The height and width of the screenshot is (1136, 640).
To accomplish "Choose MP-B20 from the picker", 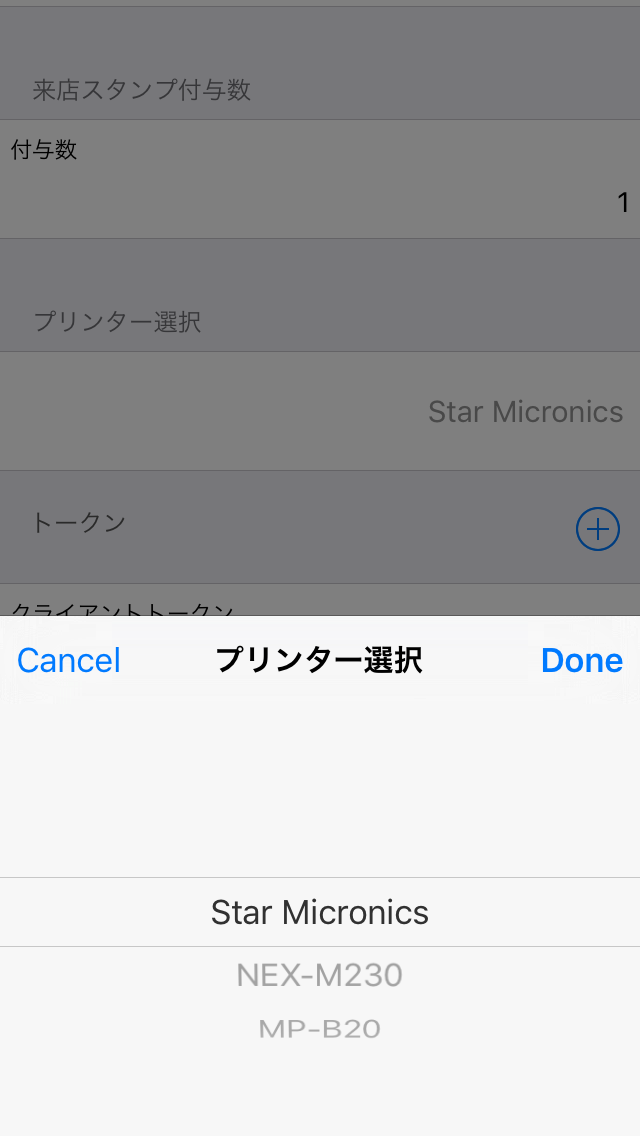I will pos(320,1029).
